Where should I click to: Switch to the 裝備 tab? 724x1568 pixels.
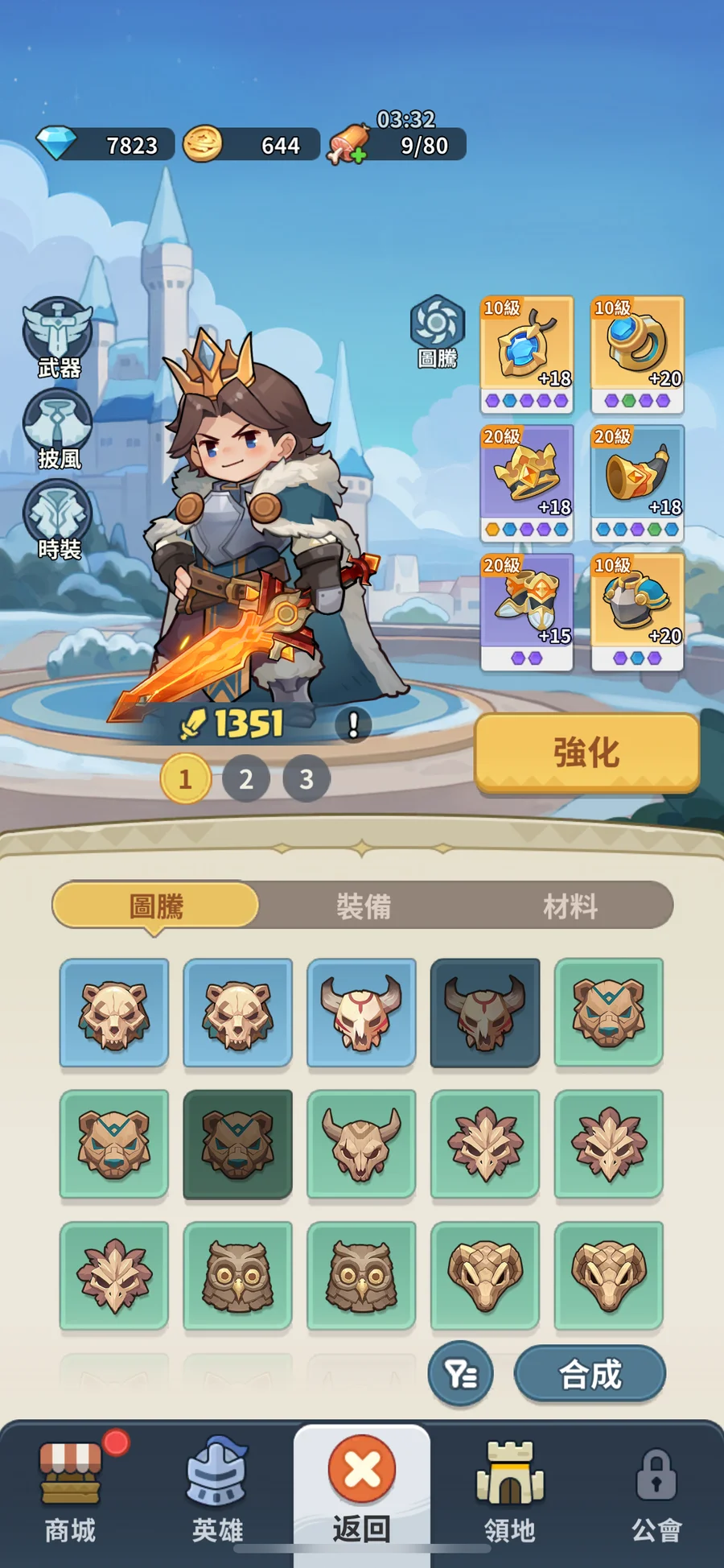(x=364, y=906)
